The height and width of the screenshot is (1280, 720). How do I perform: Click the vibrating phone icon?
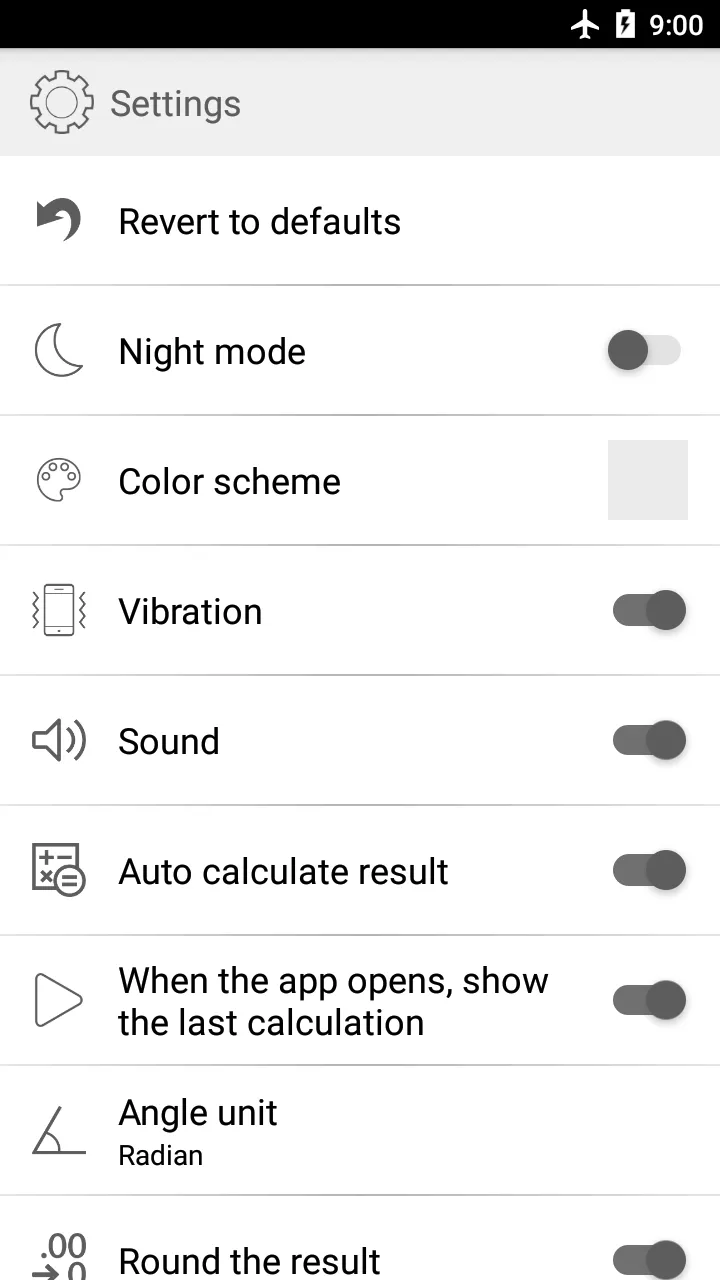[59, 610]
